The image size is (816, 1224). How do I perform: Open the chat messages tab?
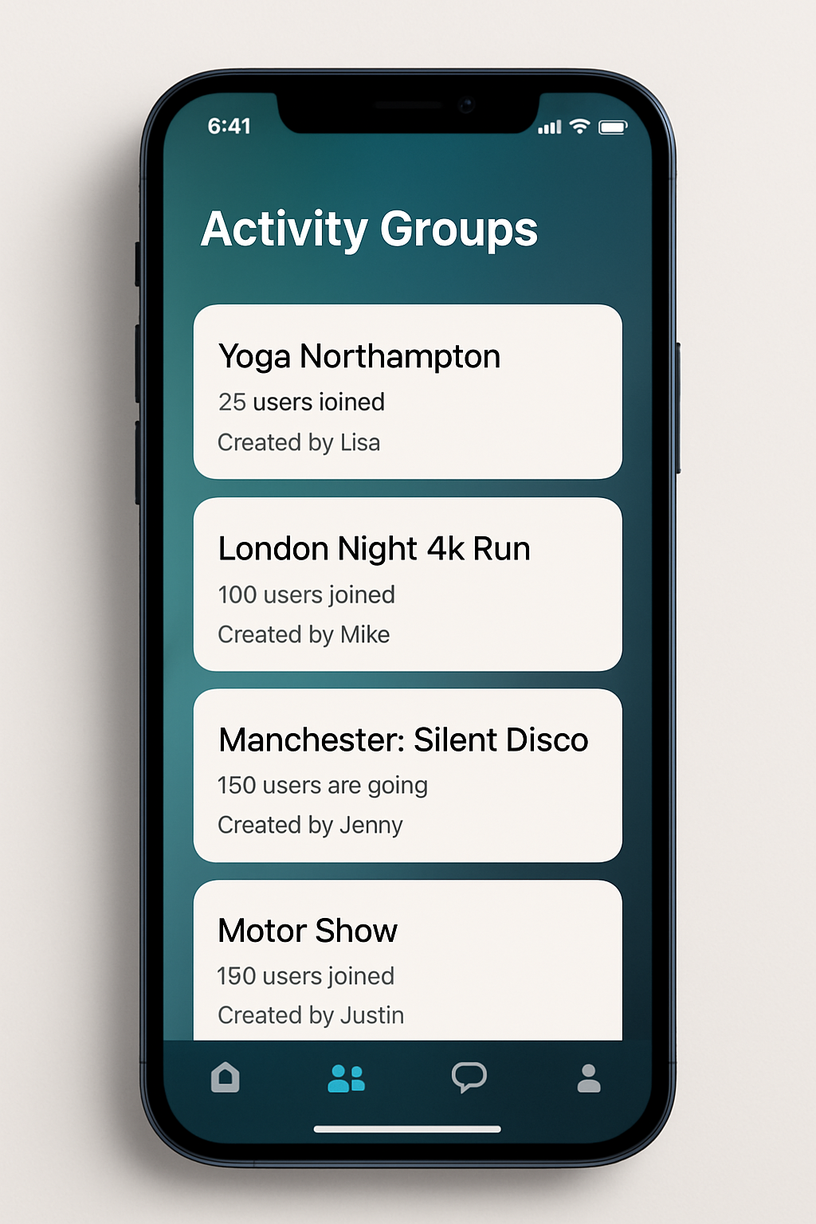[x=468, y=1078]
